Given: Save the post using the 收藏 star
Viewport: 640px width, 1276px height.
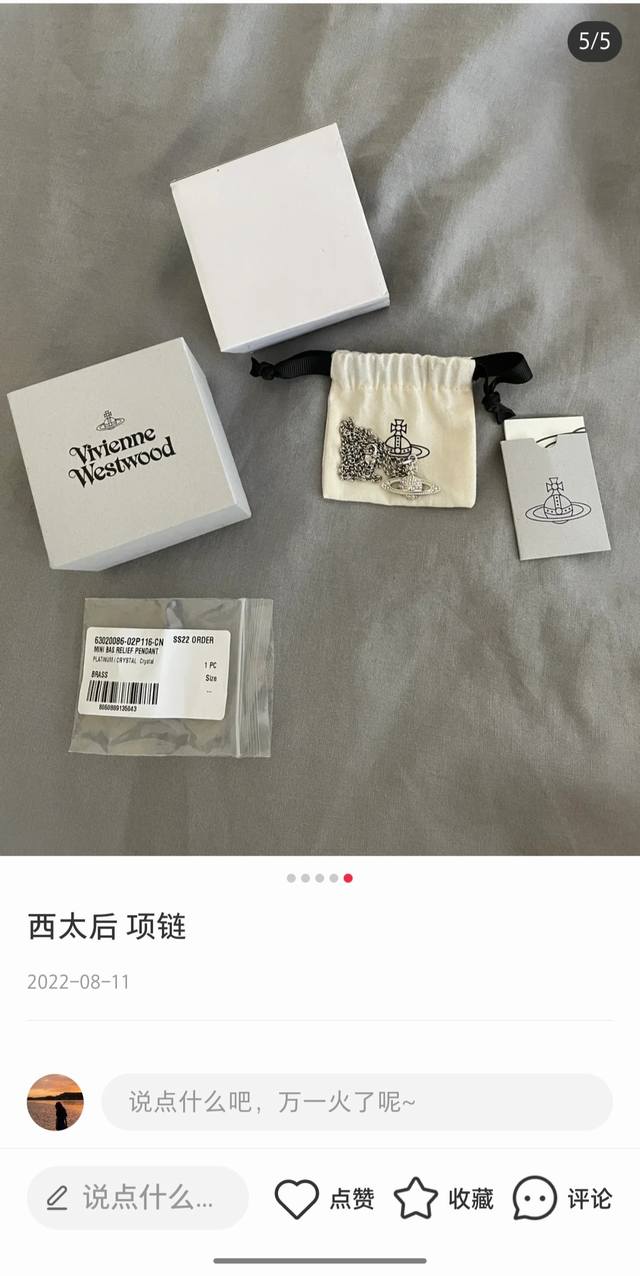Looking at the screenshot, I should click(416, 1198).
